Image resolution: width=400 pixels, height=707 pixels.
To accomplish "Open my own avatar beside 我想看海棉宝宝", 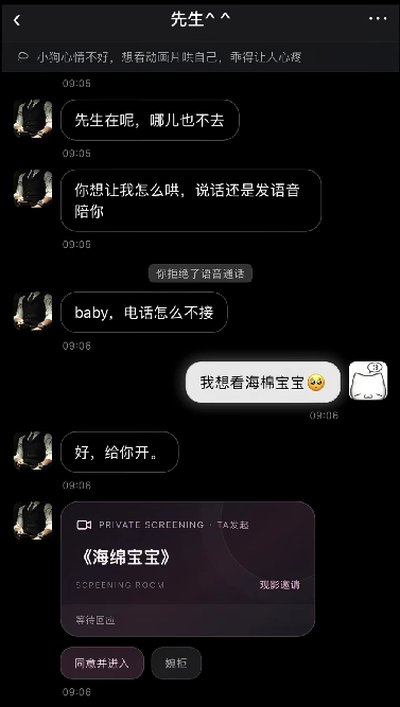I will 368,381.
